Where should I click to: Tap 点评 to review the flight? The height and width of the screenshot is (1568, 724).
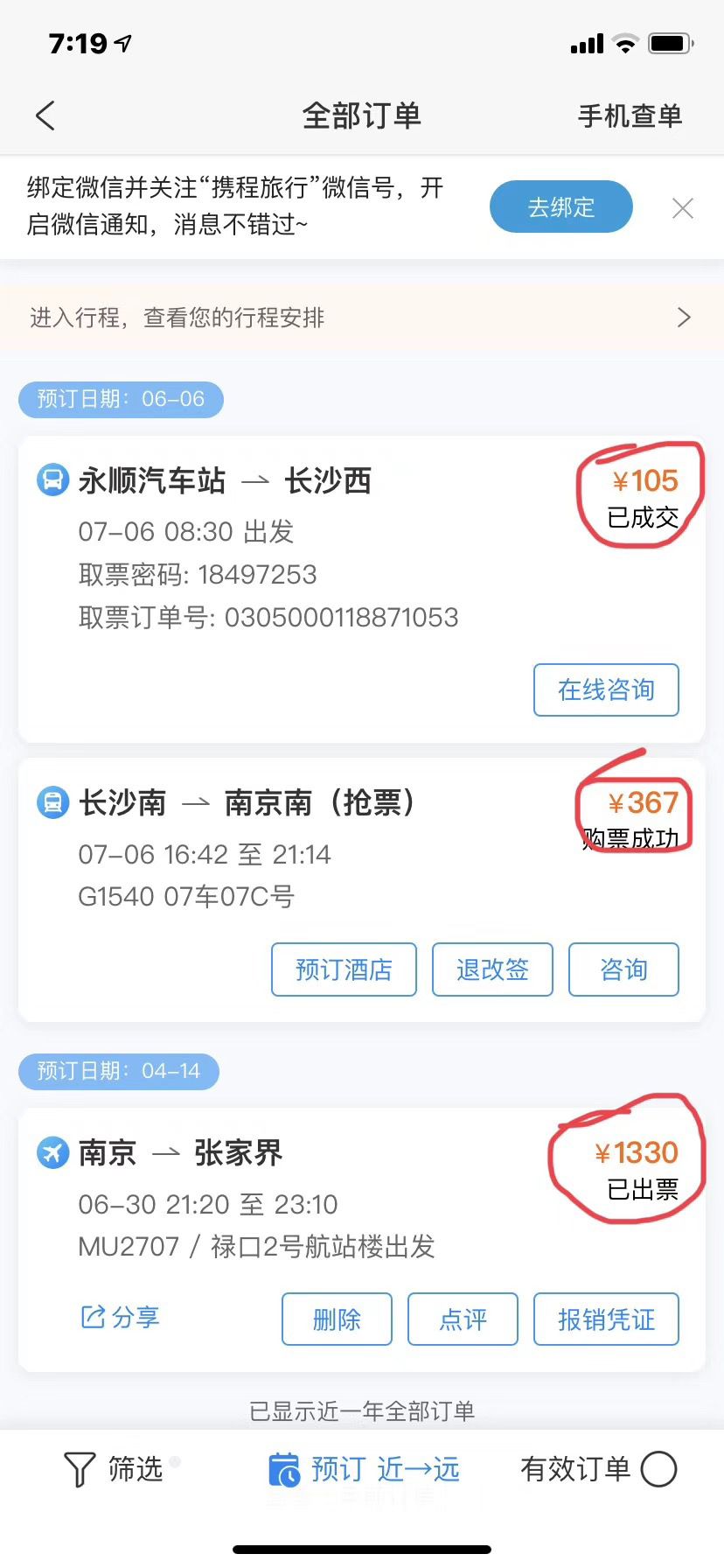coord(463,1319)
